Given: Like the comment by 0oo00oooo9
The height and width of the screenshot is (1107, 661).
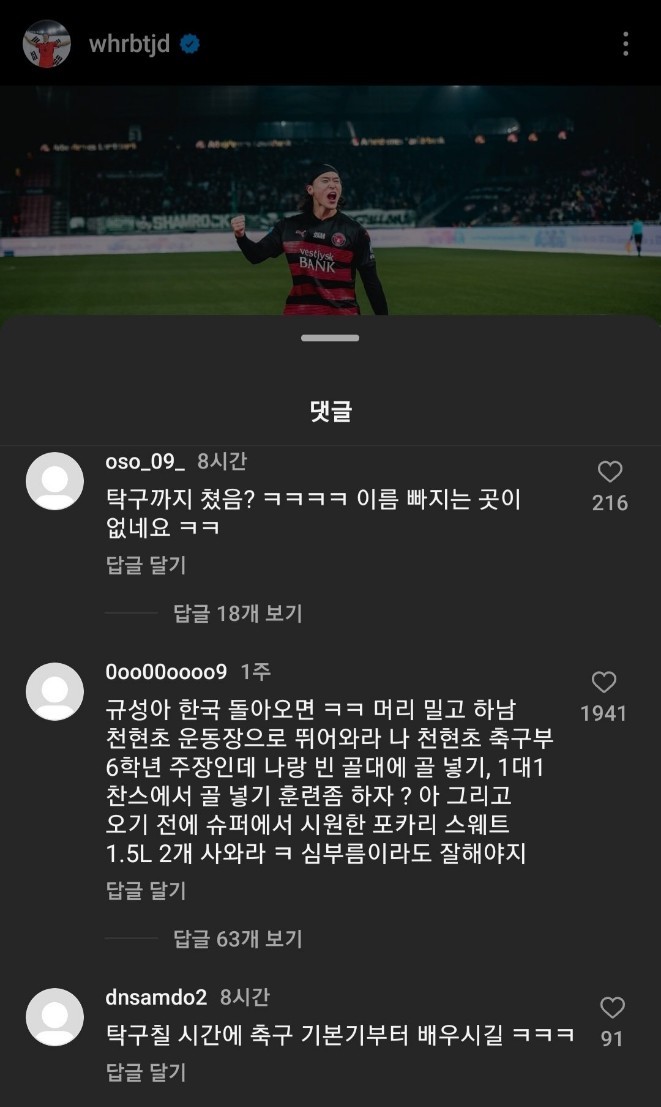Looking at the screenshot, I should click(604, 683).
